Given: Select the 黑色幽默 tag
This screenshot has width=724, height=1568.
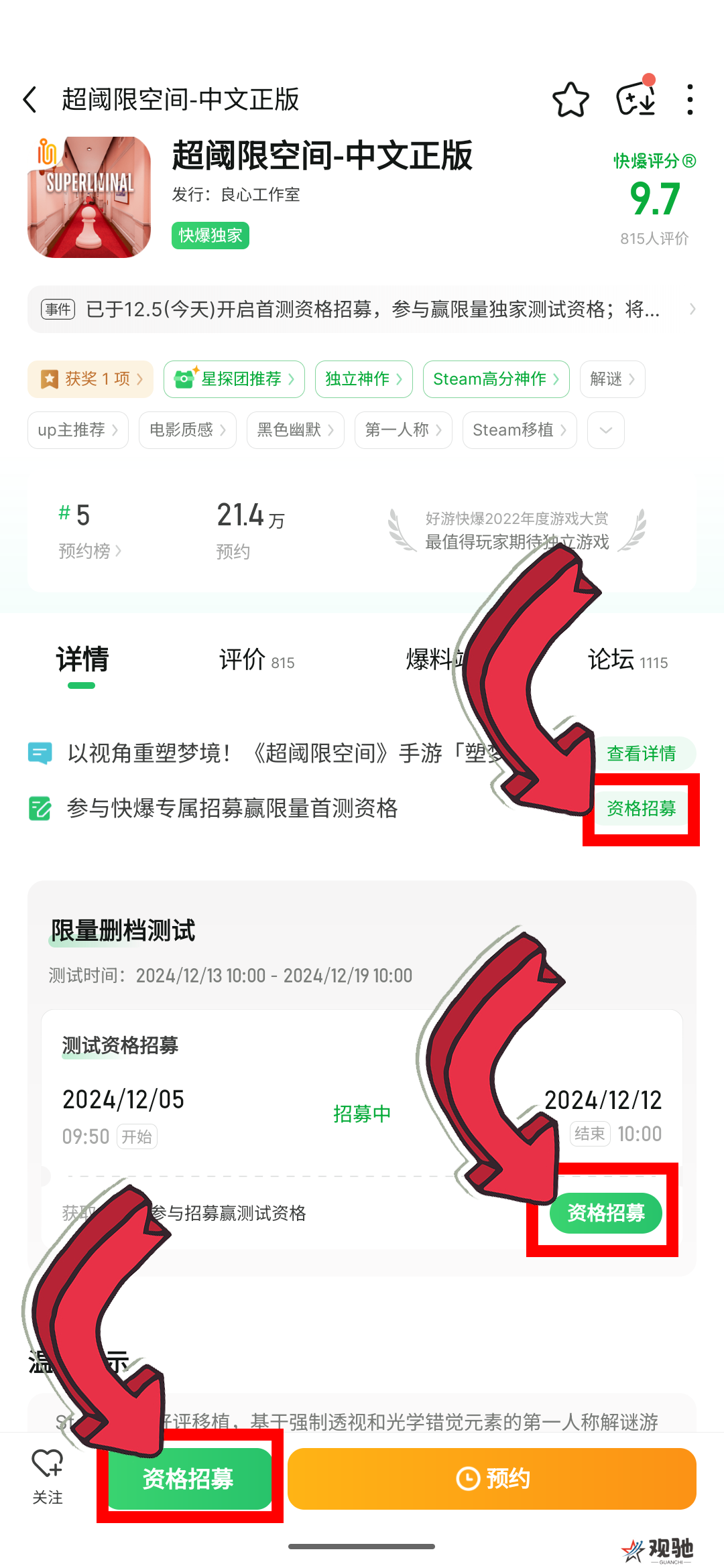Looking at the screenshot, I should point(295,430).
